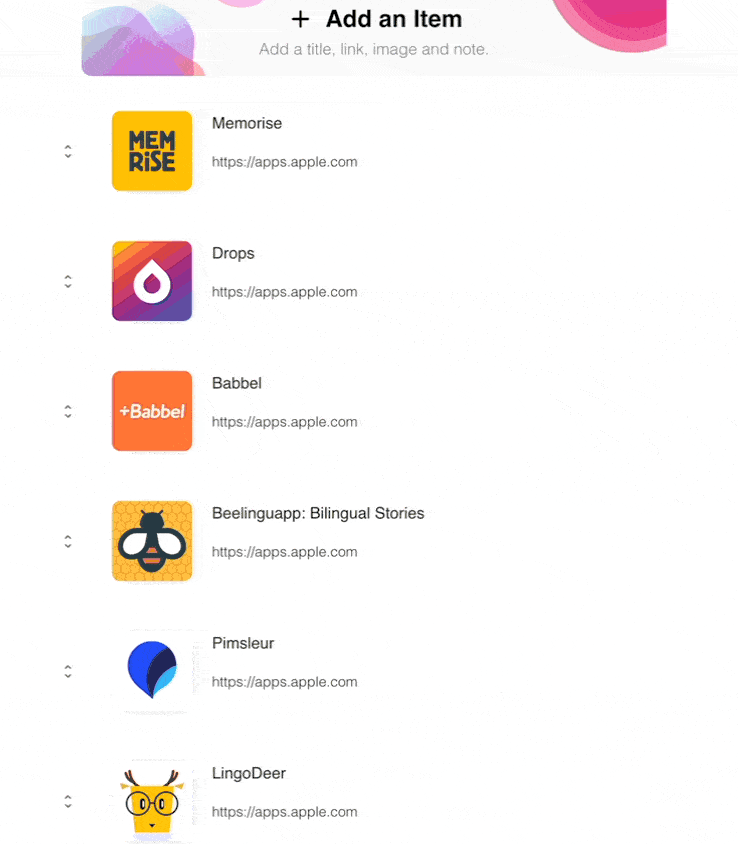This screenshot has height=844, width=738.
Task: Click the Drops teardrop icon
Action: point(151,281)
